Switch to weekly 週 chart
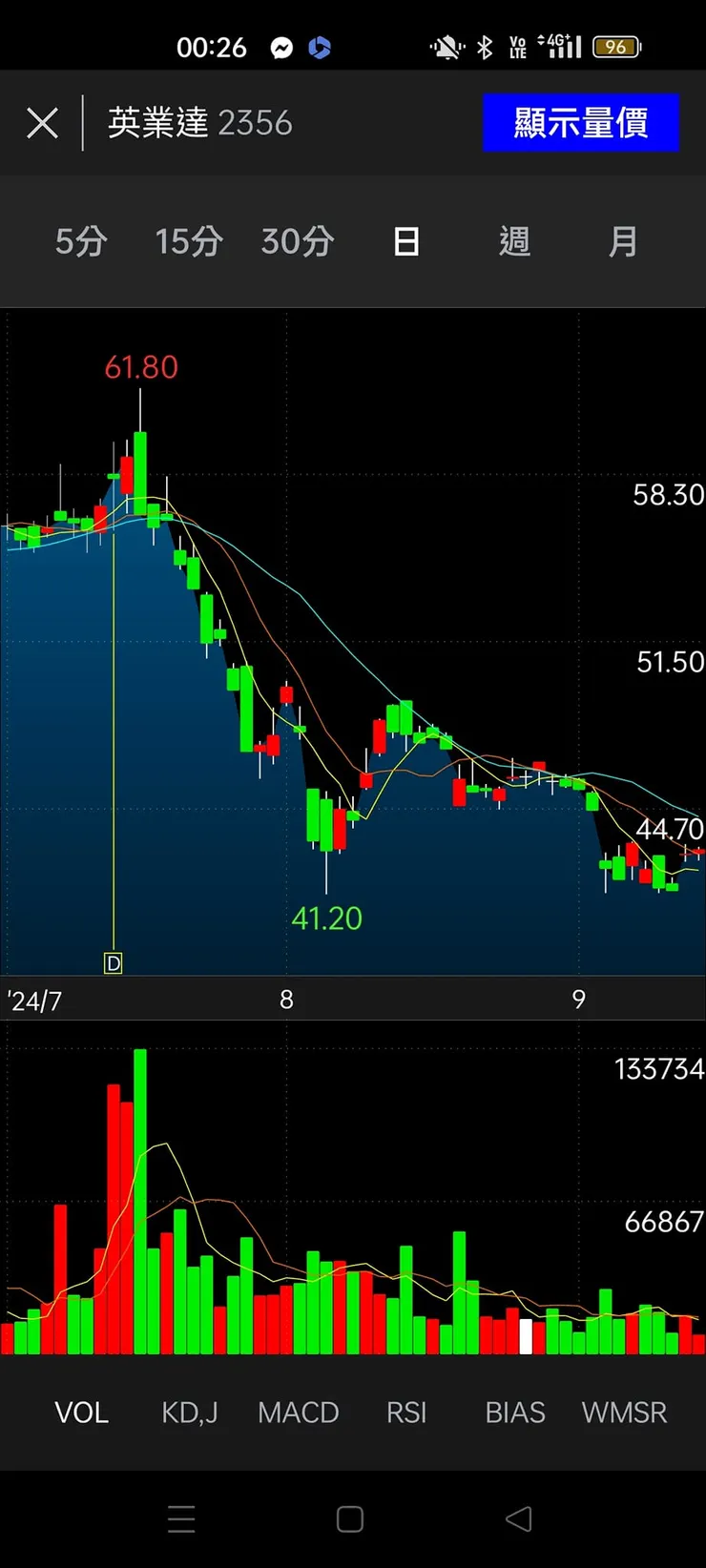706x1568 pixels. tap(514, 241)
